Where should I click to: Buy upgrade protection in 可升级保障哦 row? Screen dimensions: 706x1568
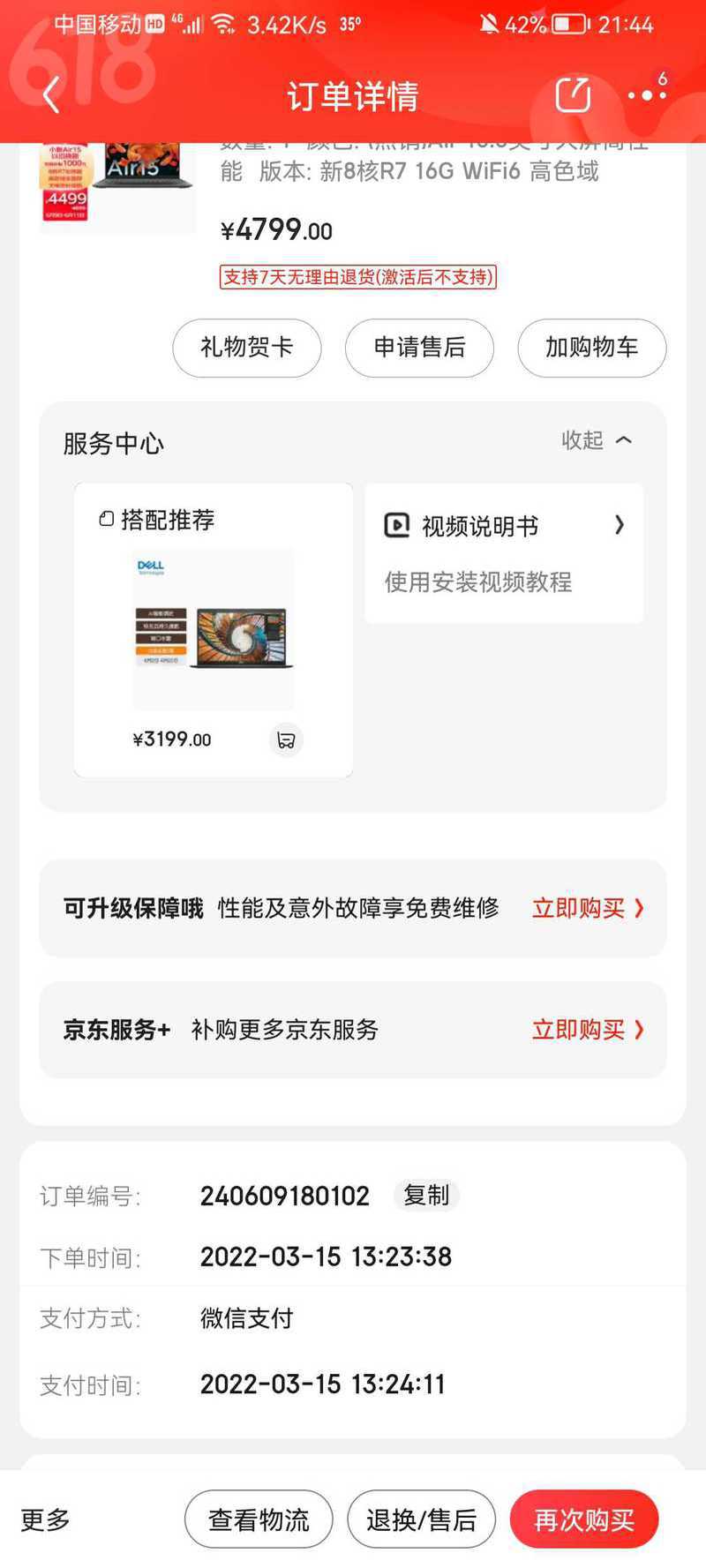[x=587, y=908]
